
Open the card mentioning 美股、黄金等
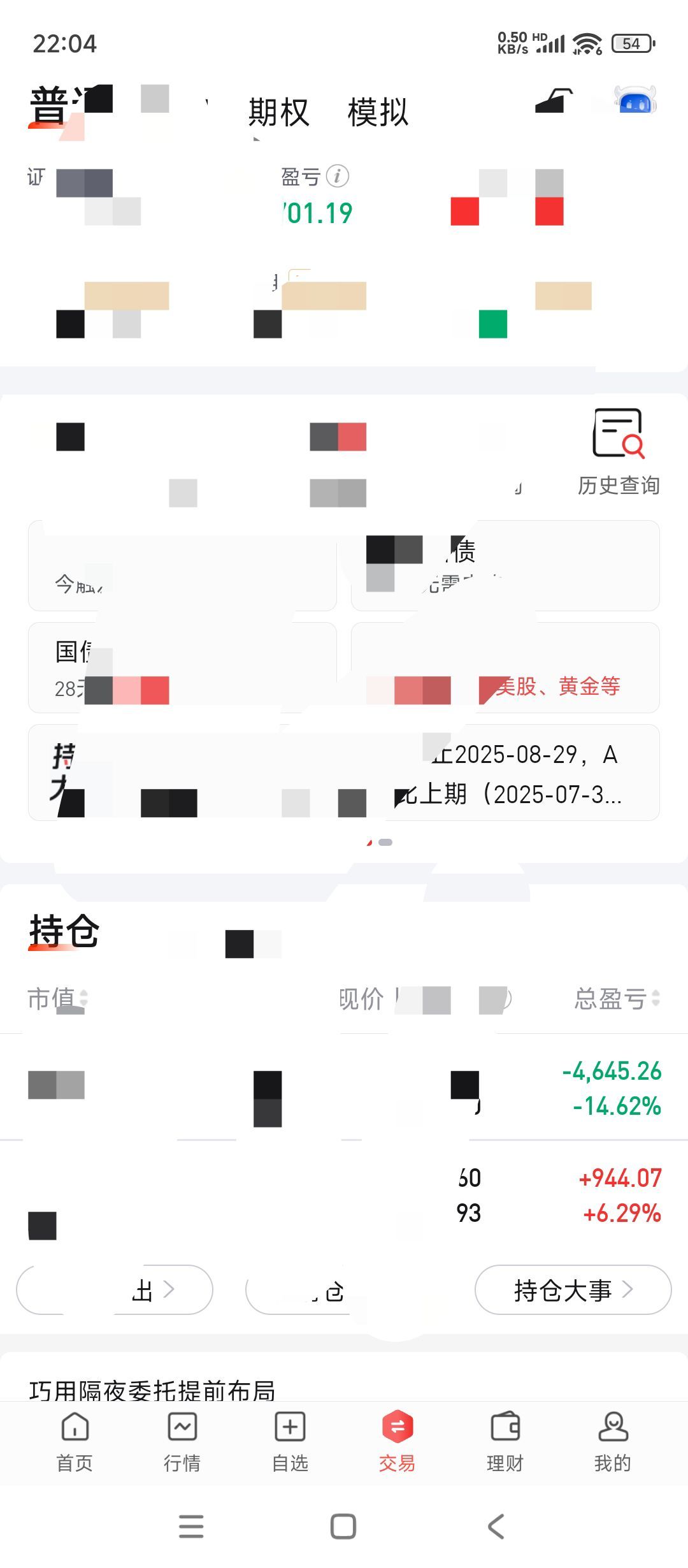coord(505,667)
